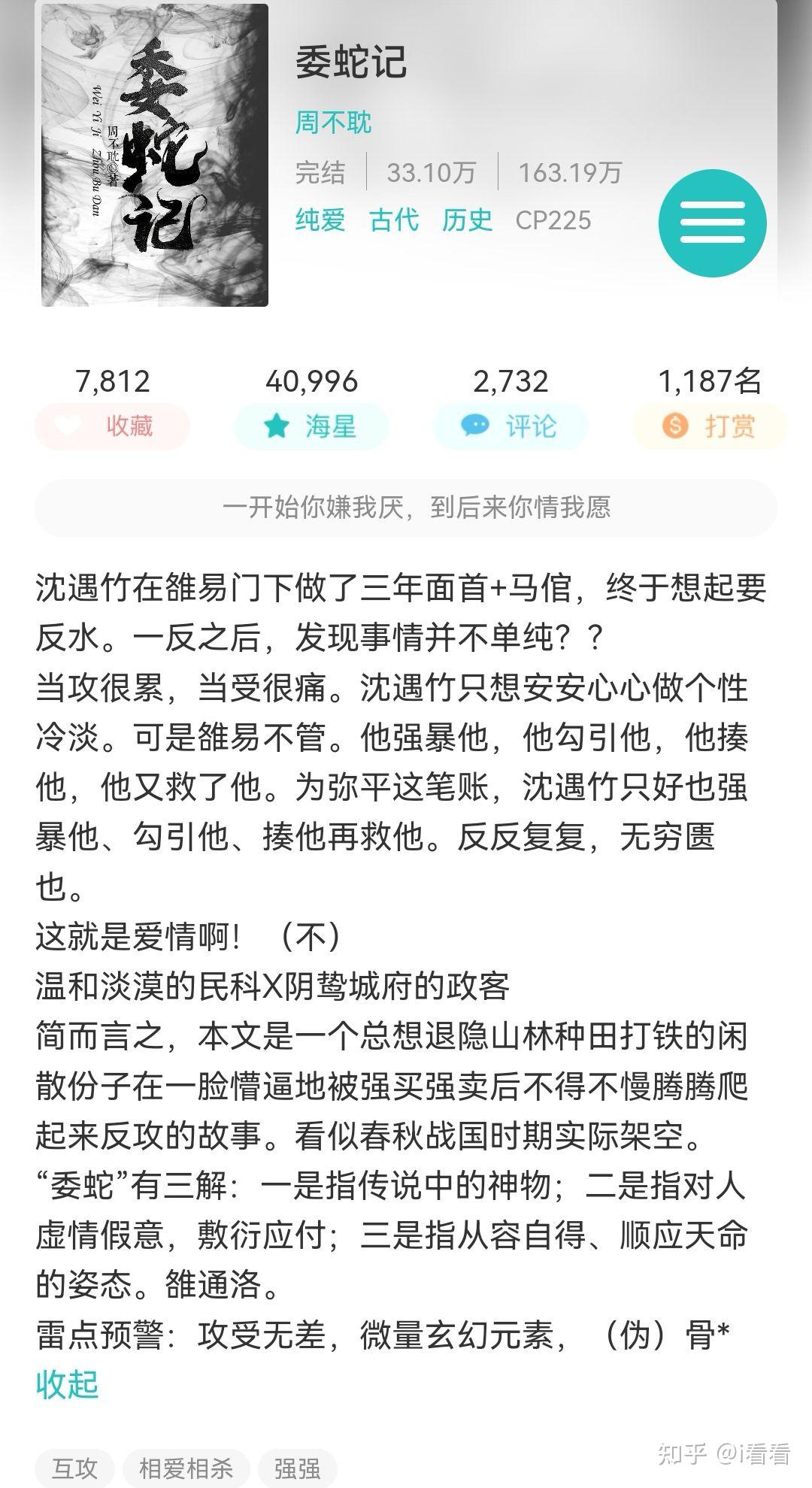The height and width of the screenshot is (1488, 812).
Task: Open the 评论 comments section
Action: (x=509, y=426)
